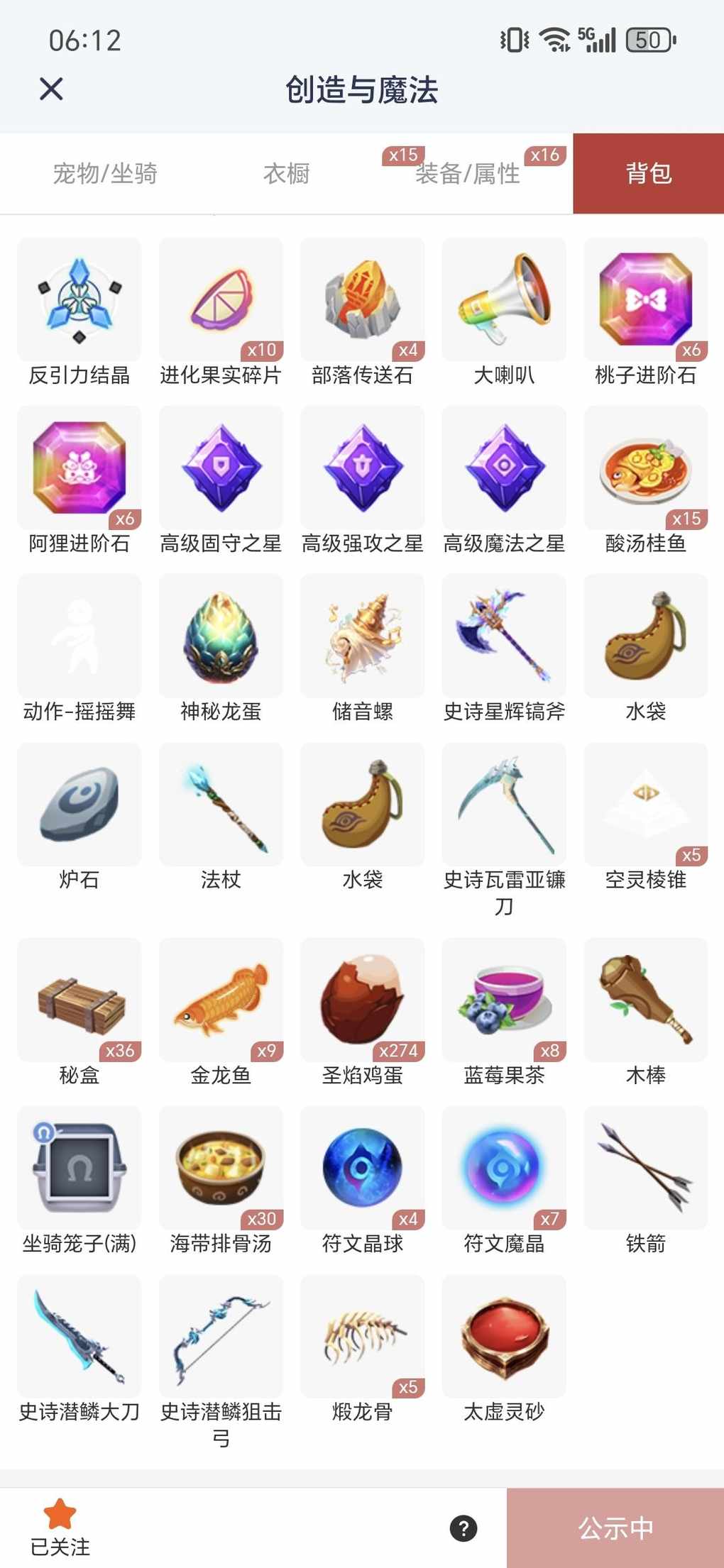Open the 史诗瓦雷亚镰刀 item
Image resolution: width=724 pixels, height=1568 pixels.
(504, 805)
